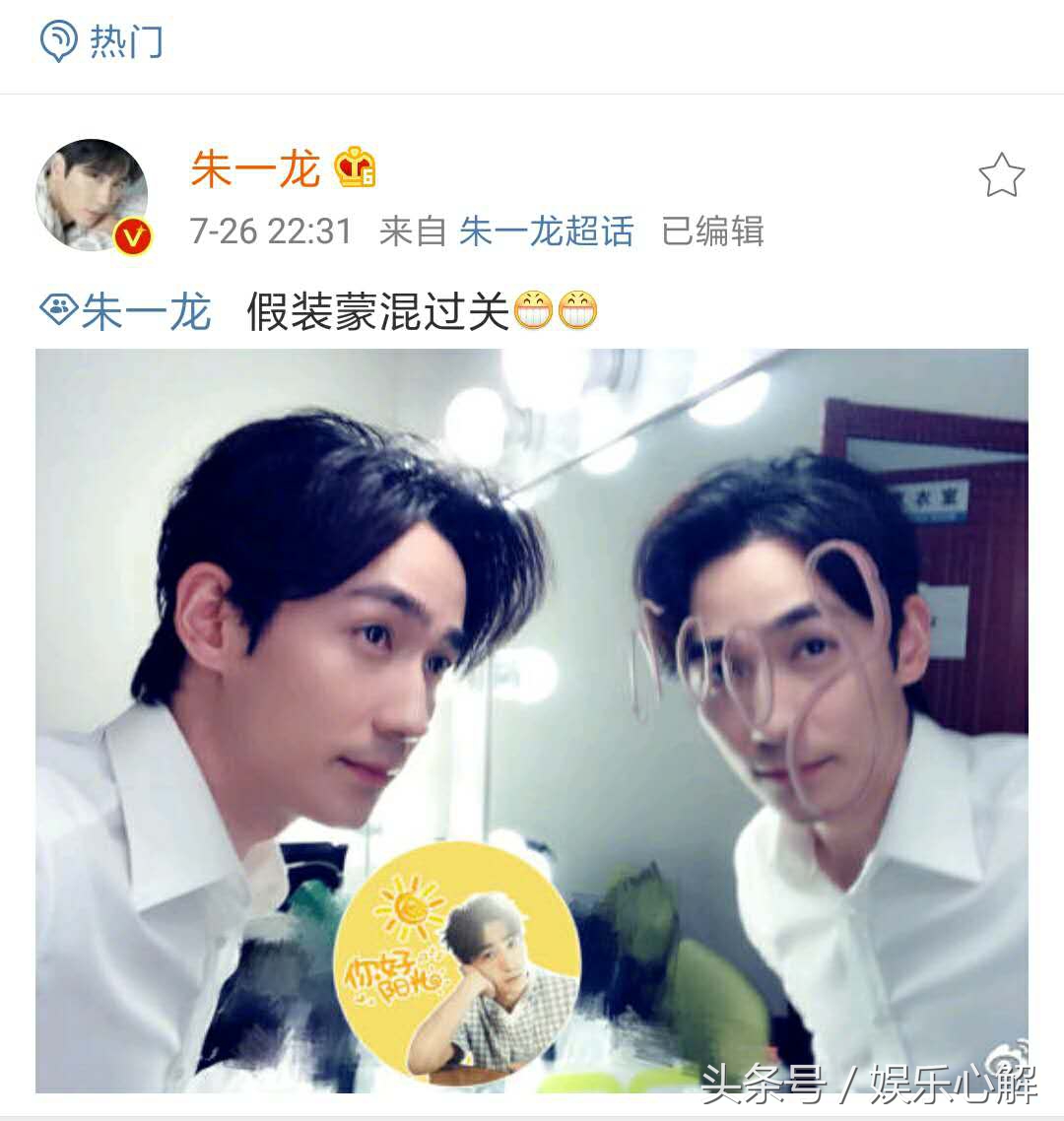Tap the diamond super-topic icon before 朱一龙

[58, 307]
